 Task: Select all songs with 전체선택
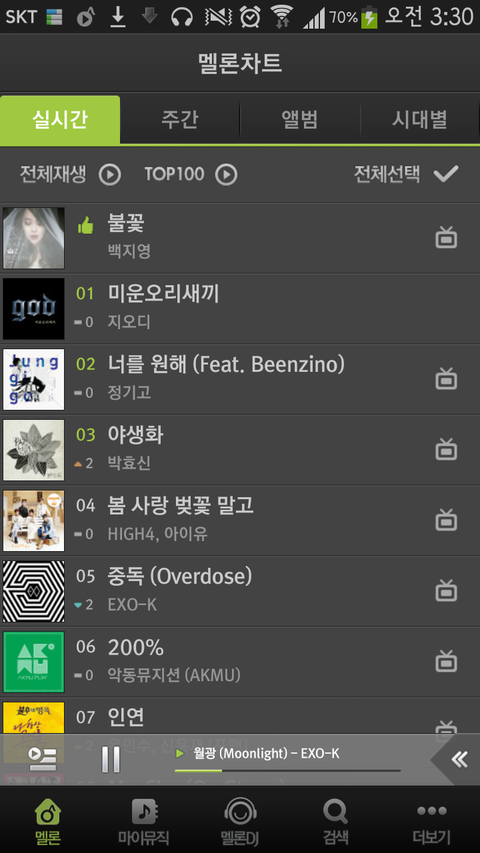click(407, 174)
